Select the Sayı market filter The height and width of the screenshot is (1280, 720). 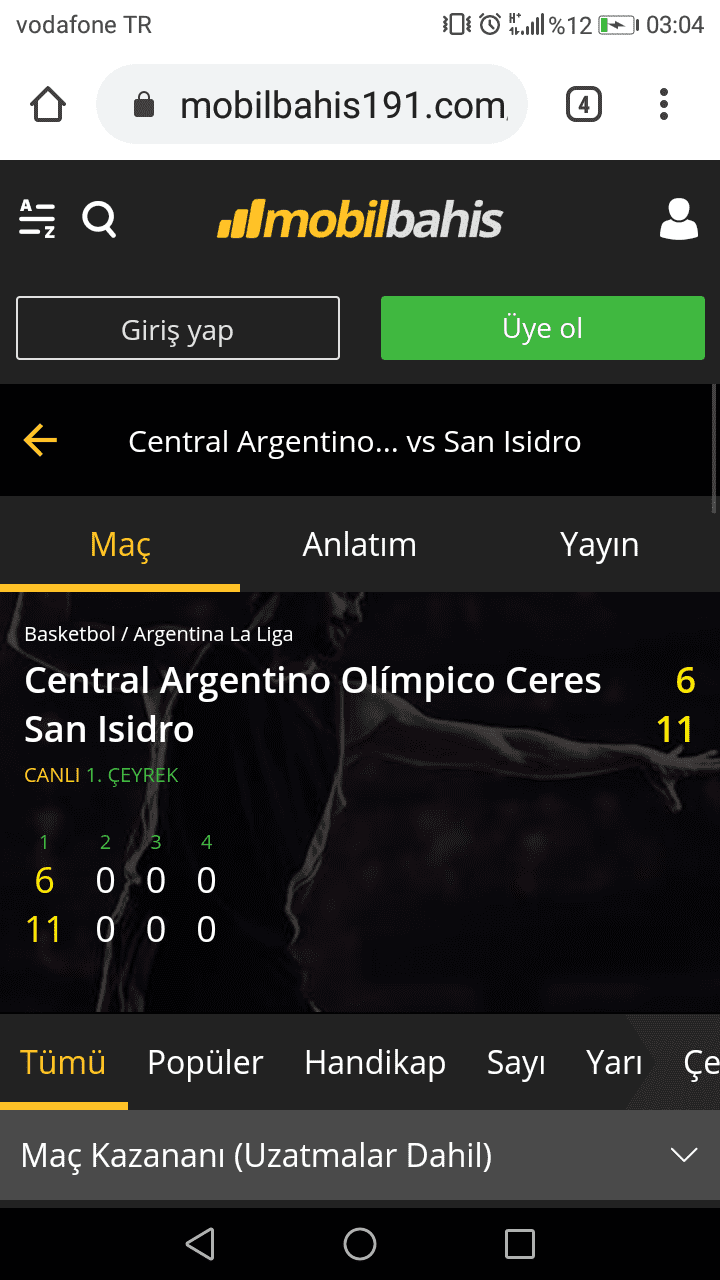click(516, 1063)
